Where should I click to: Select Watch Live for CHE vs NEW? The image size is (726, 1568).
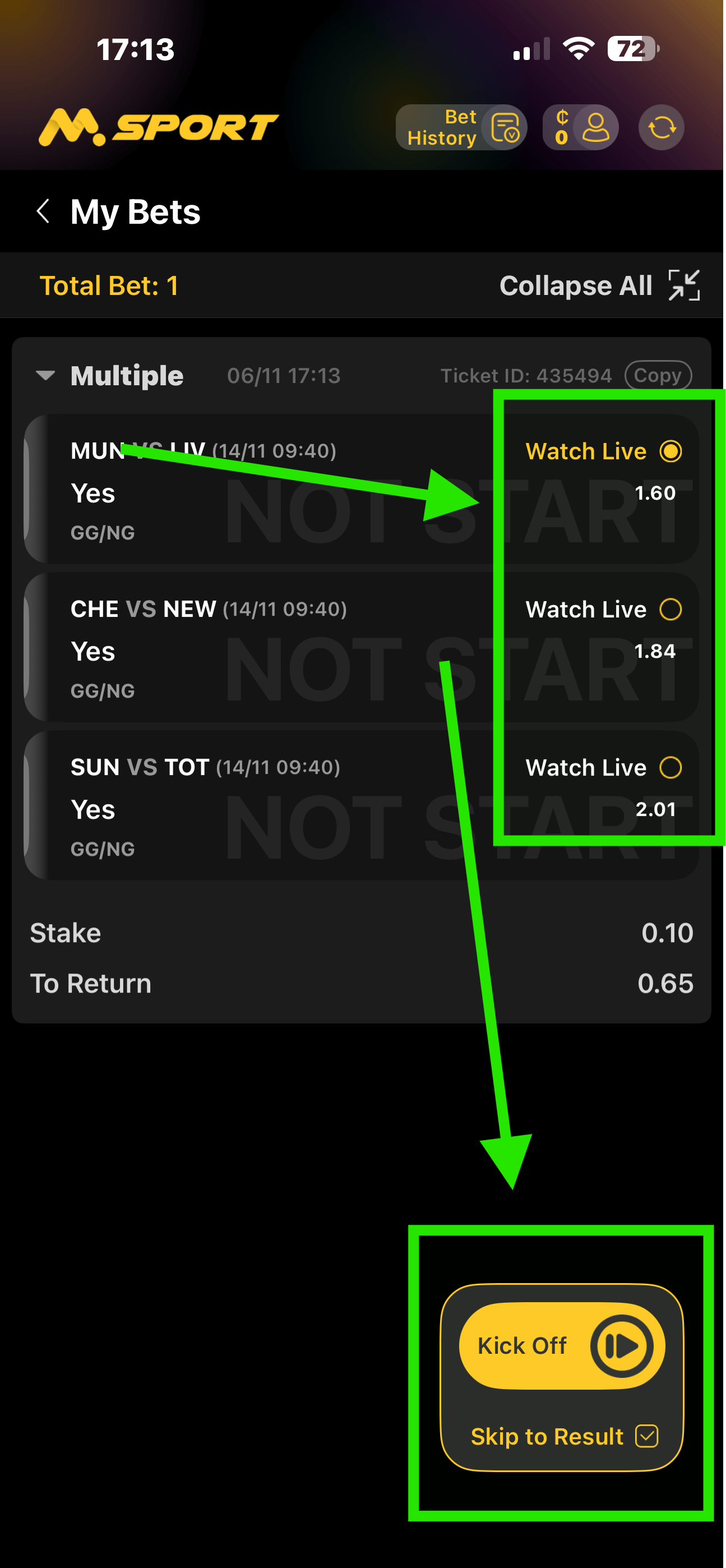pos(670,609)
